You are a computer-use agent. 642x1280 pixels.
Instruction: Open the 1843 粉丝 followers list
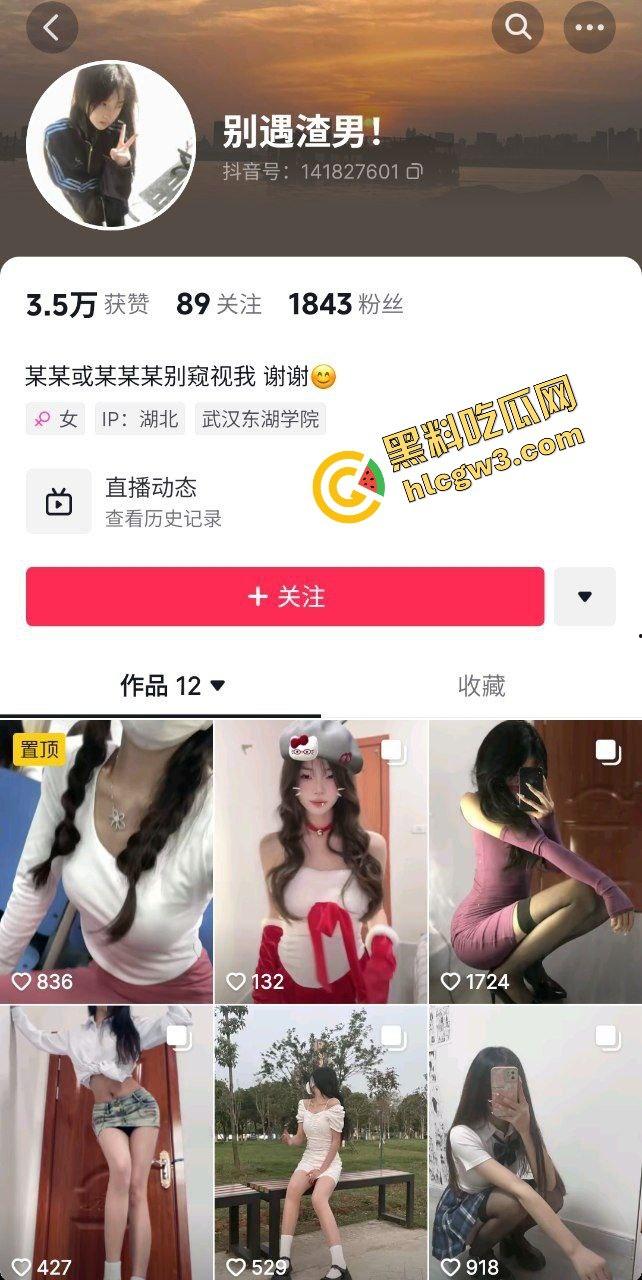[x=345, y=304]
